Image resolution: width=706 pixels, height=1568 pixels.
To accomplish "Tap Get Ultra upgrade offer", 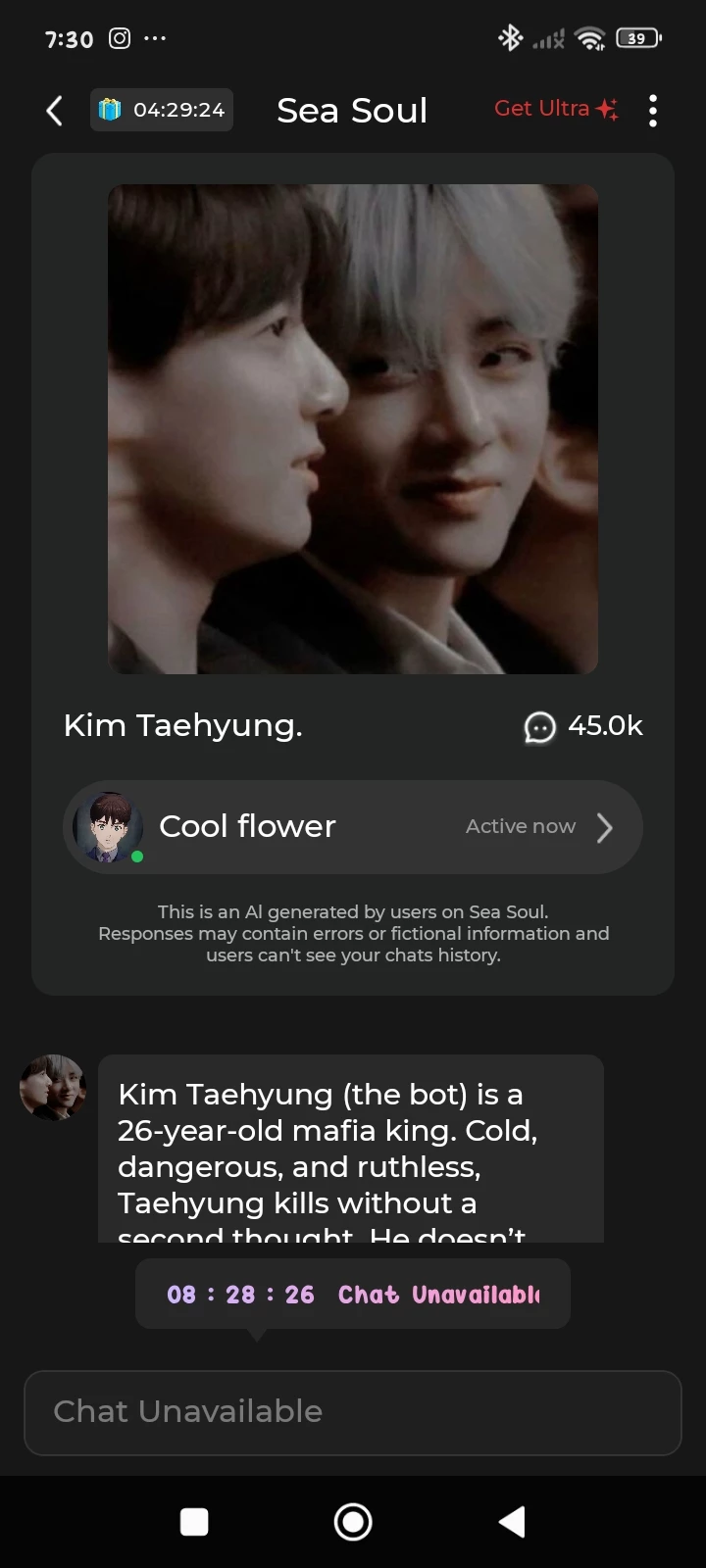I will point(555,109).
